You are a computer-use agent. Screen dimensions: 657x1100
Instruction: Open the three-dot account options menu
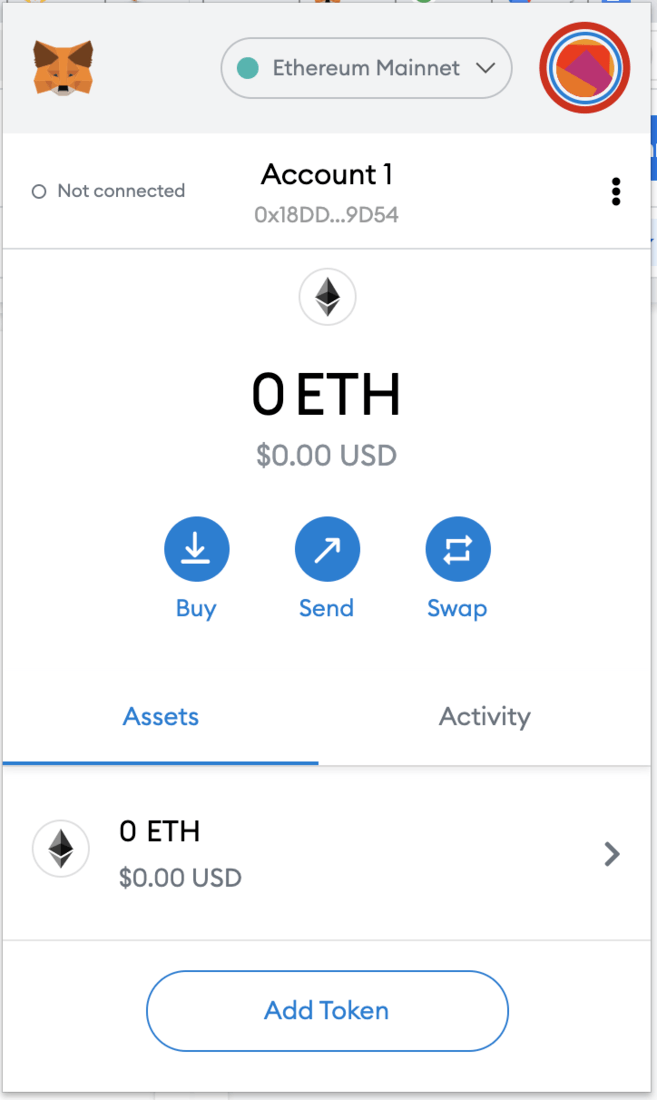[x=616, y=191]
